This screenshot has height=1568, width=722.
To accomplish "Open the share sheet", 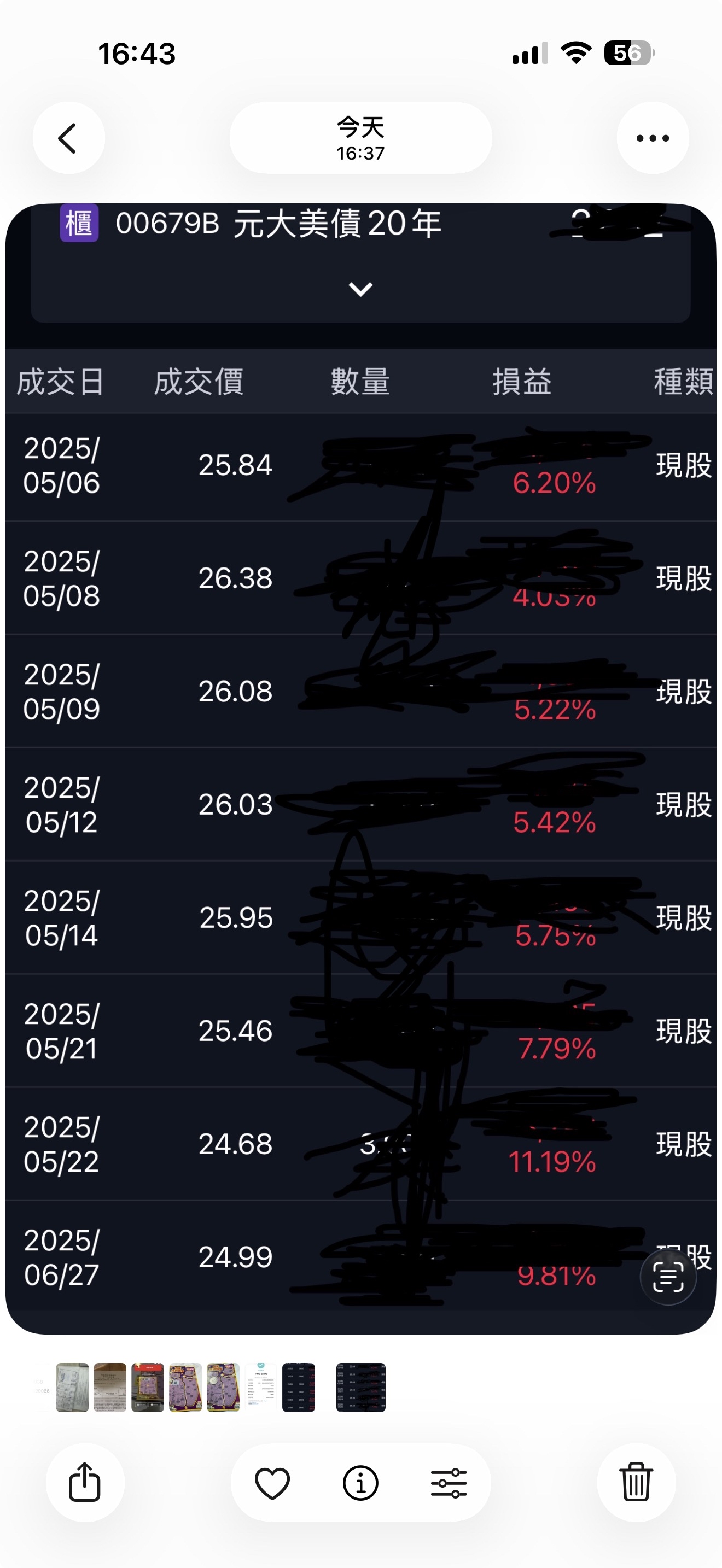I will (x=85, y=1483).
